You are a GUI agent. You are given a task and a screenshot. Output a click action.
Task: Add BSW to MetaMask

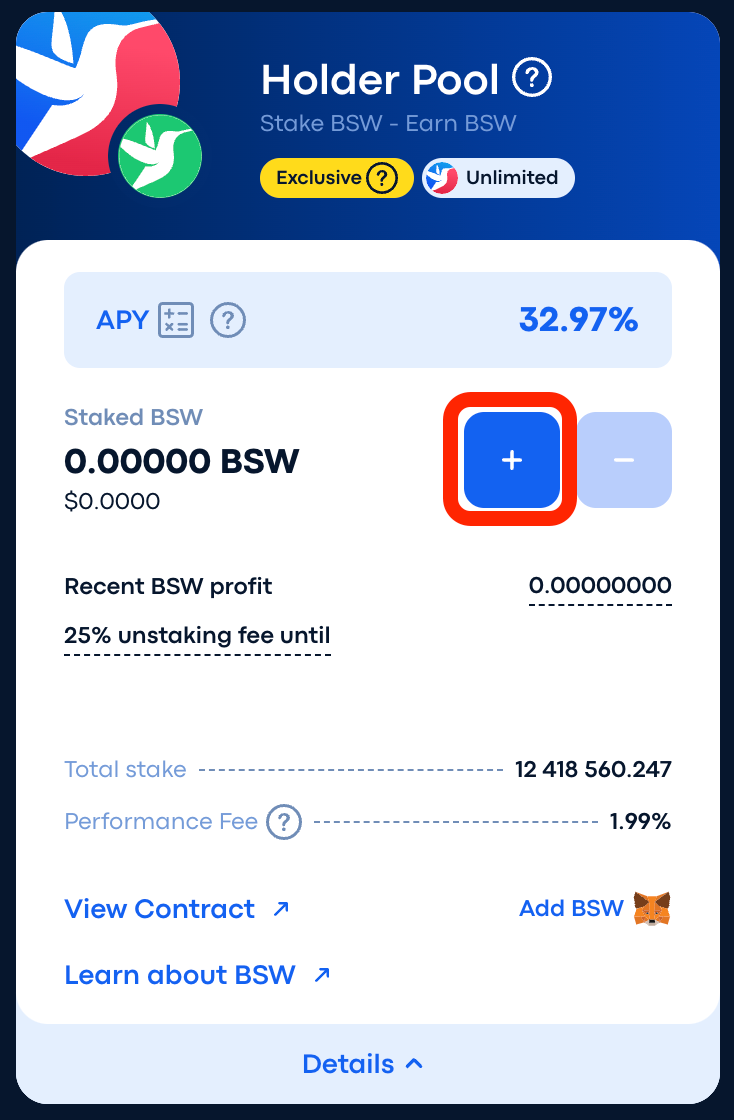[x=594, y=909]
